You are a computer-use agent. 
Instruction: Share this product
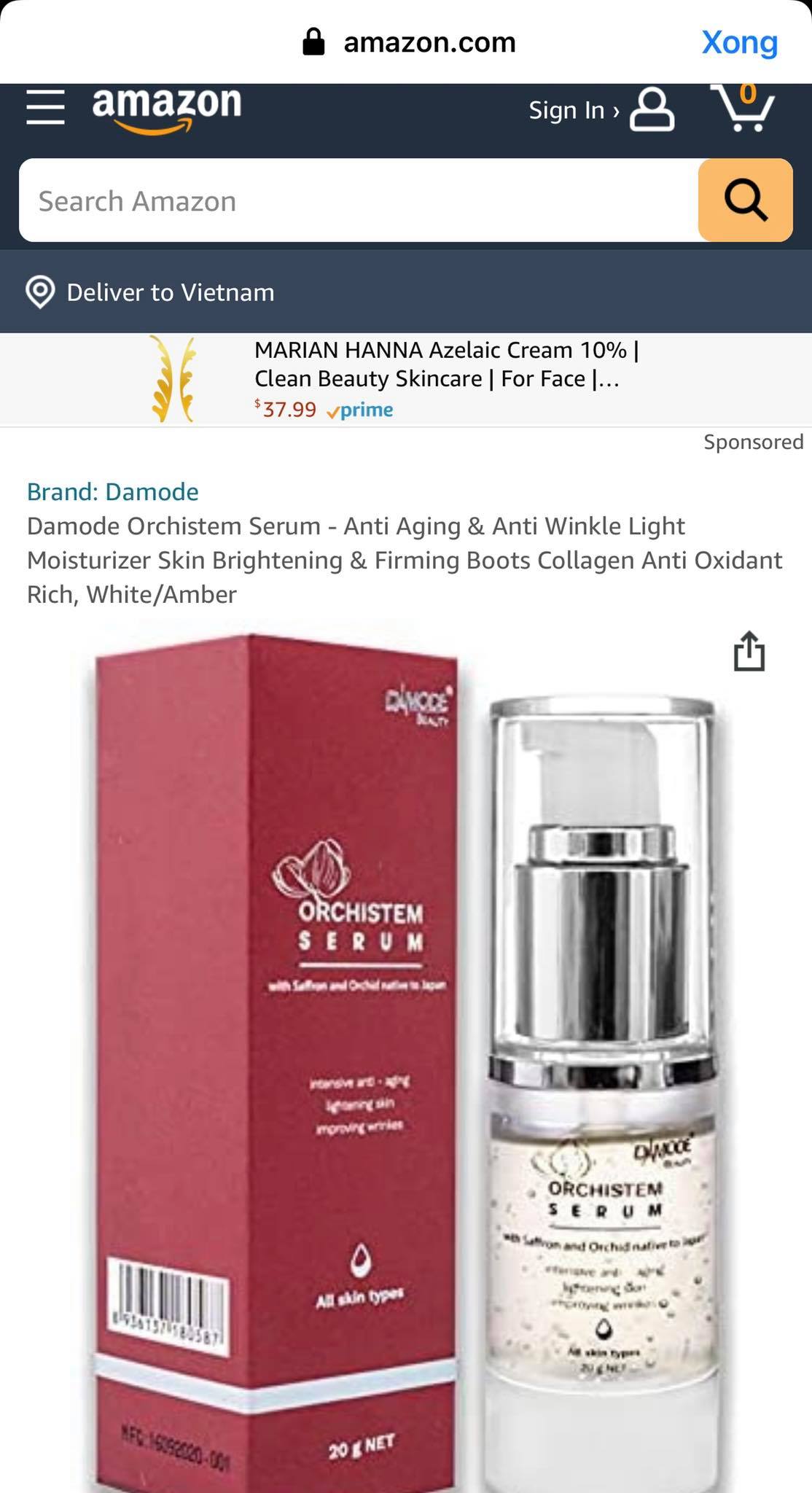pyautogui.click(x=749, y=651)
